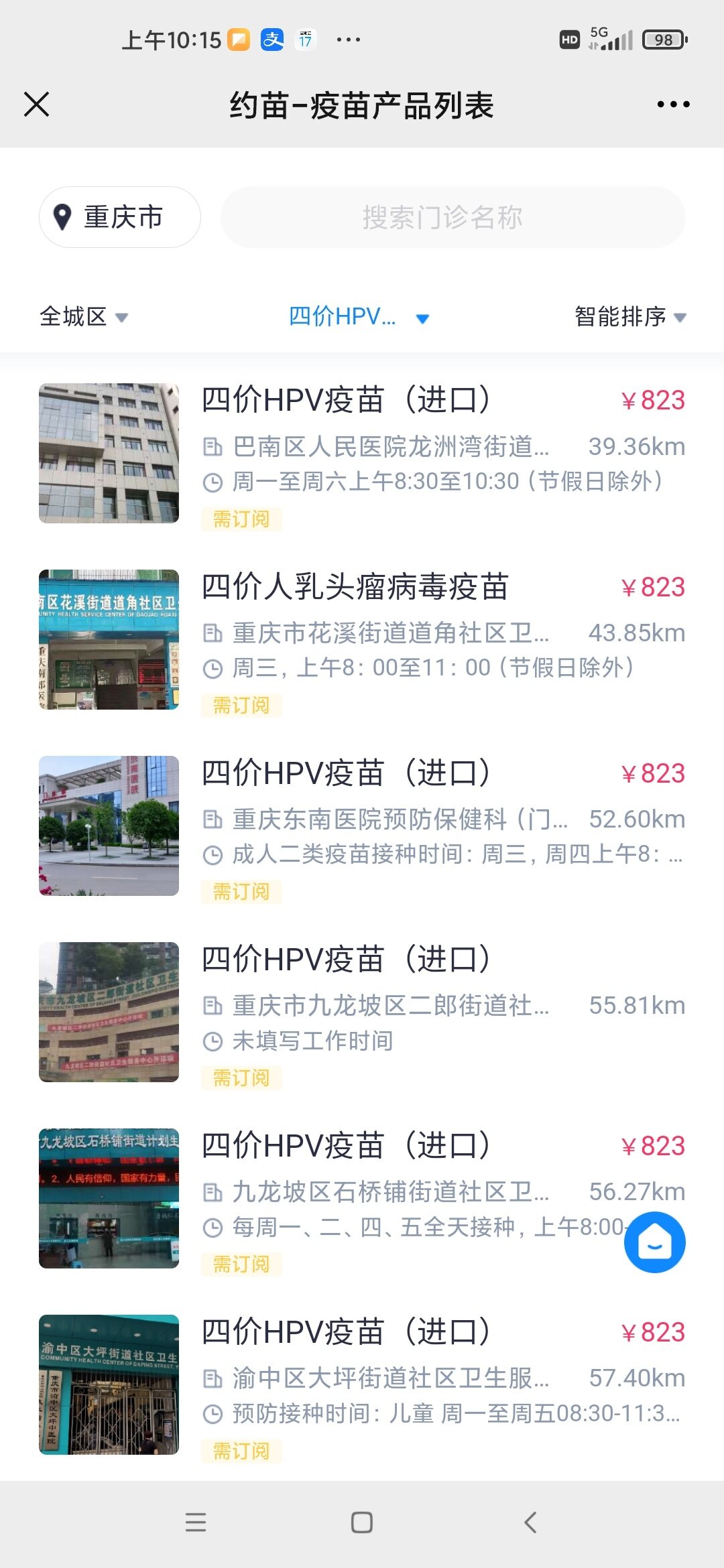Change the city from 重庆市
The width and height of the screenshot is (724, 1568).
(x=120, y=217)
